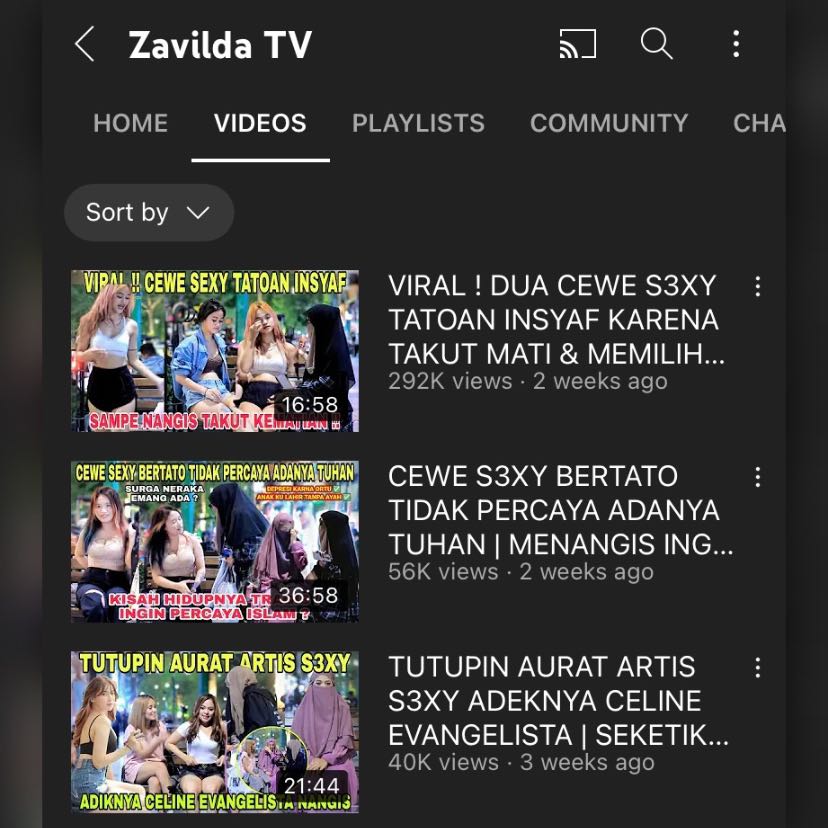The image size is (828, 828).
Task: Open the channel overflow menu
Action: (x=736, y=44)
